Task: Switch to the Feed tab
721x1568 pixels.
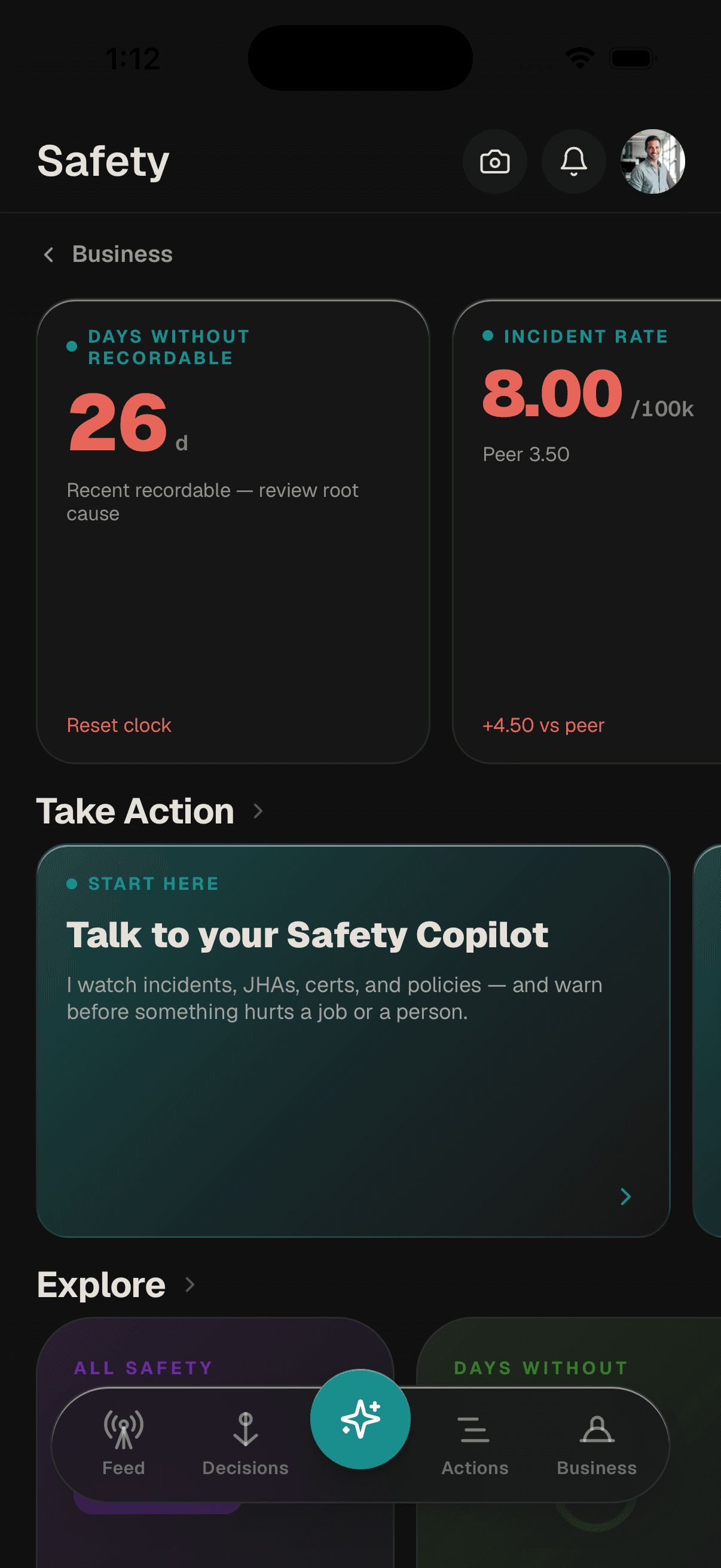Action: click(124, 1443)
